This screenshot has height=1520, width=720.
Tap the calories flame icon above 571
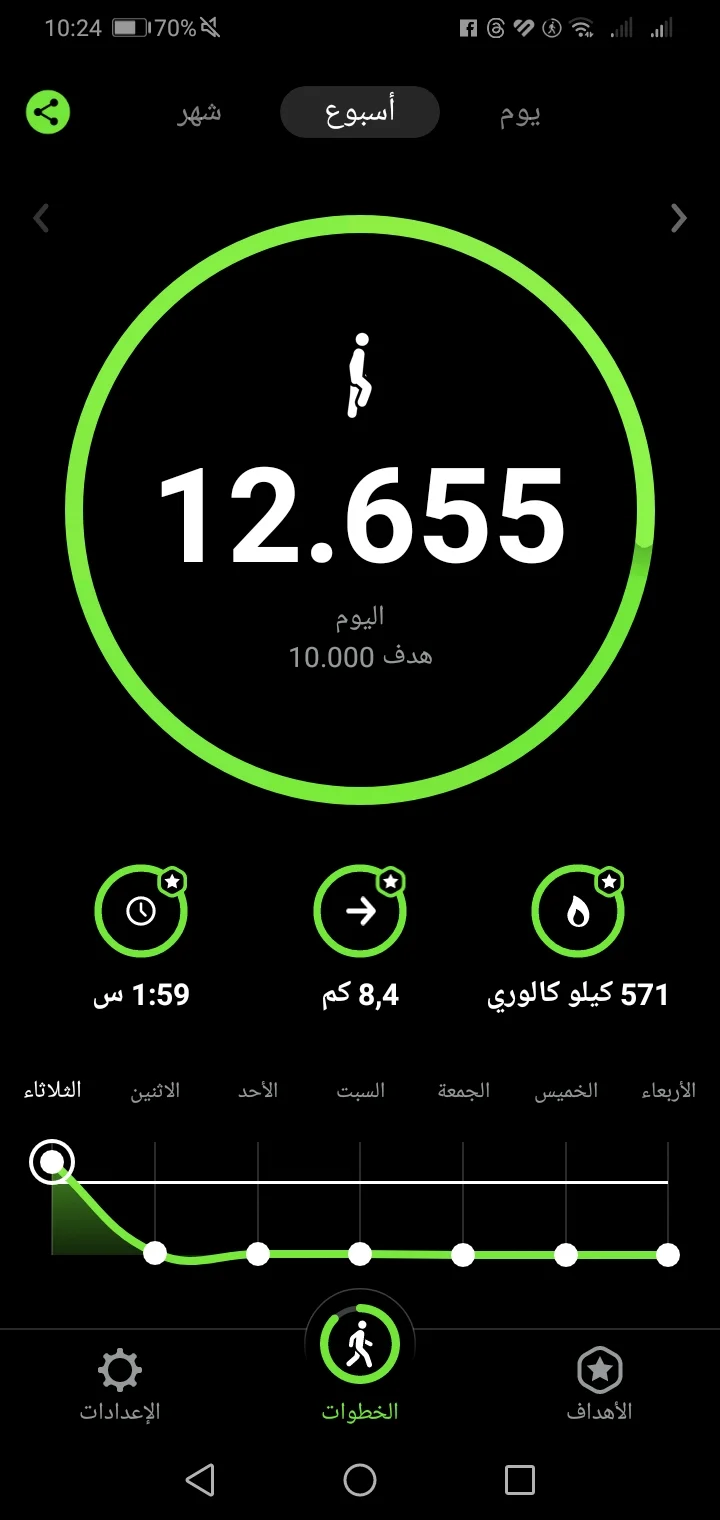(578, 910)
